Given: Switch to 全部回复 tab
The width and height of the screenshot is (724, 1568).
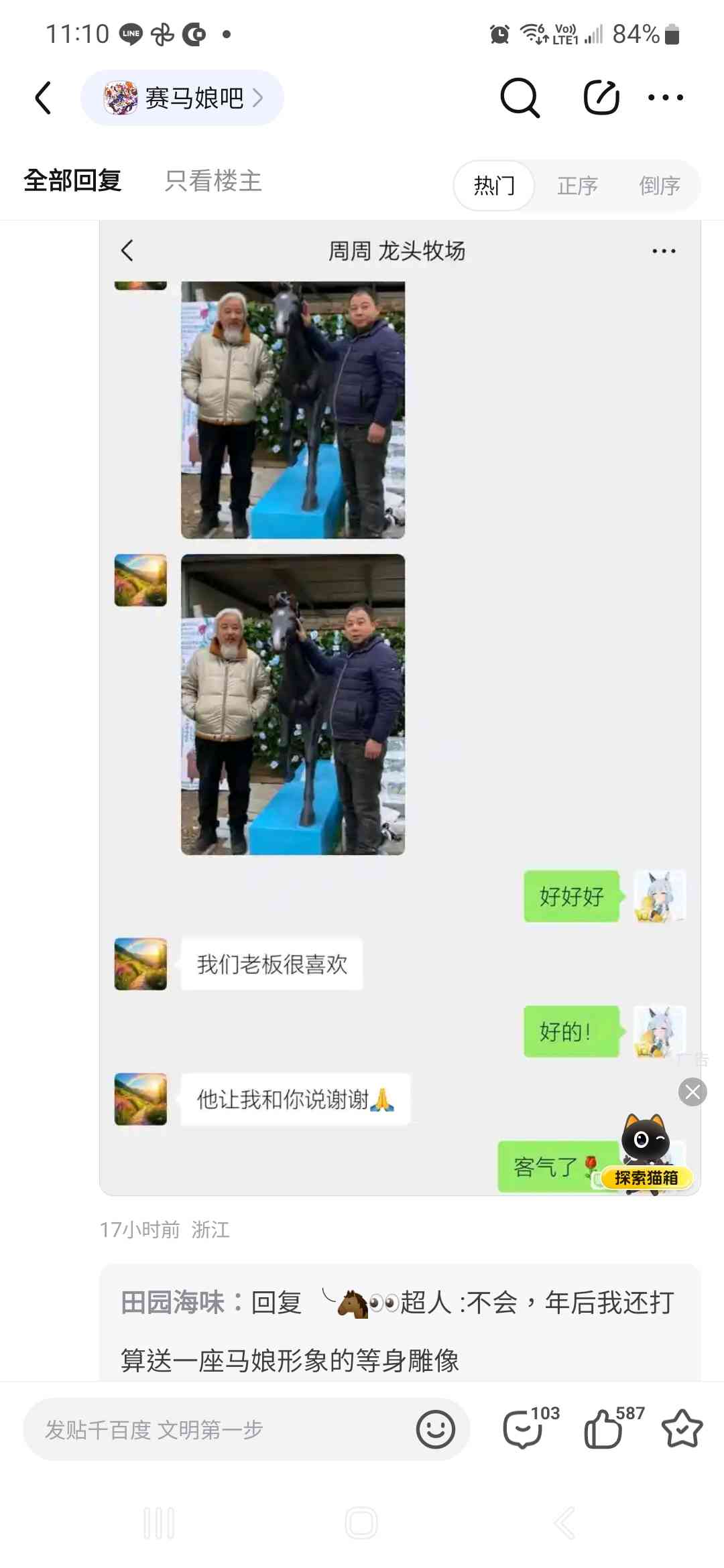Looking at the screenshot, I should 72,181.
